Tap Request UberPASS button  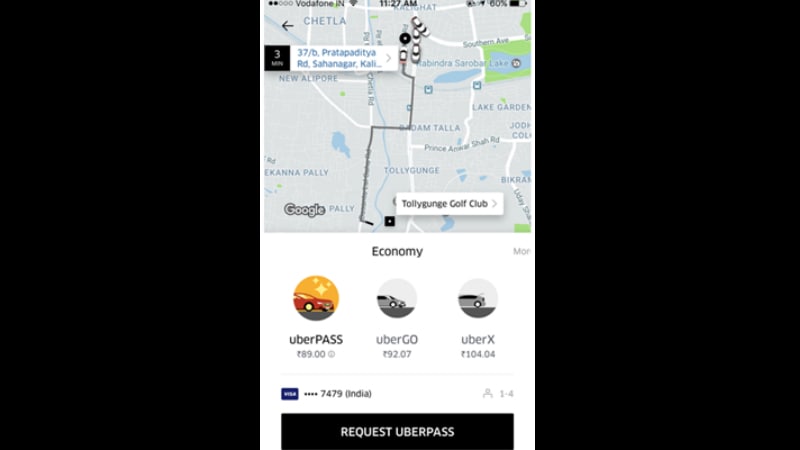click(397, 432)
